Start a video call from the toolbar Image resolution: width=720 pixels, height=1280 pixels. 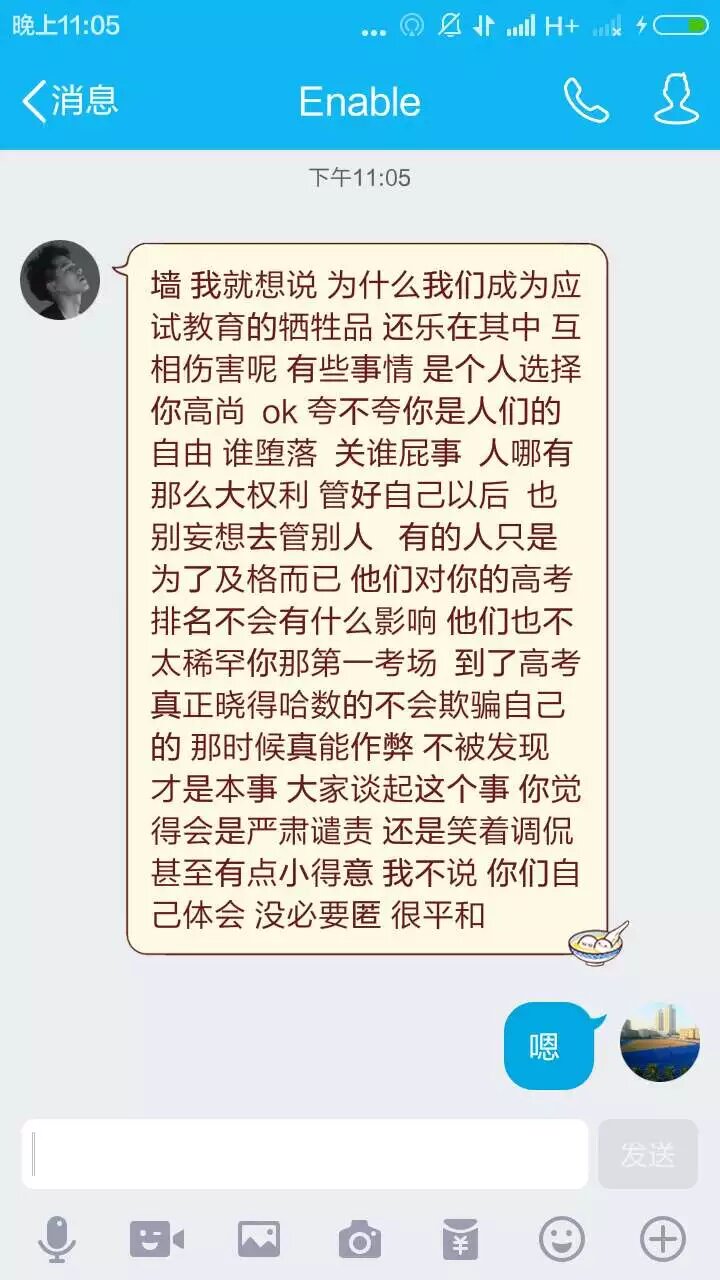(157, 1240)
